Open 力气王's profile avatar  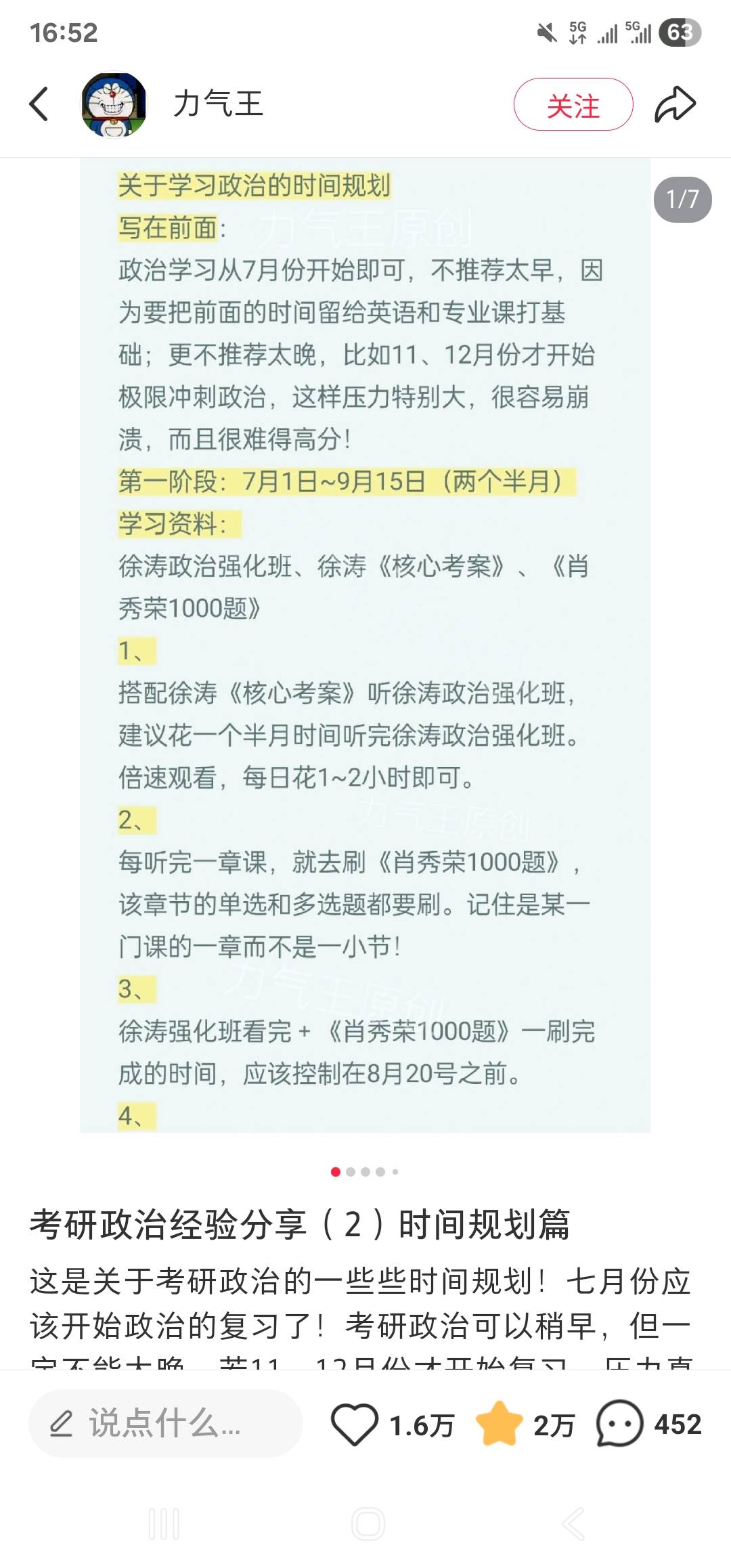click(x=114, y=104)
